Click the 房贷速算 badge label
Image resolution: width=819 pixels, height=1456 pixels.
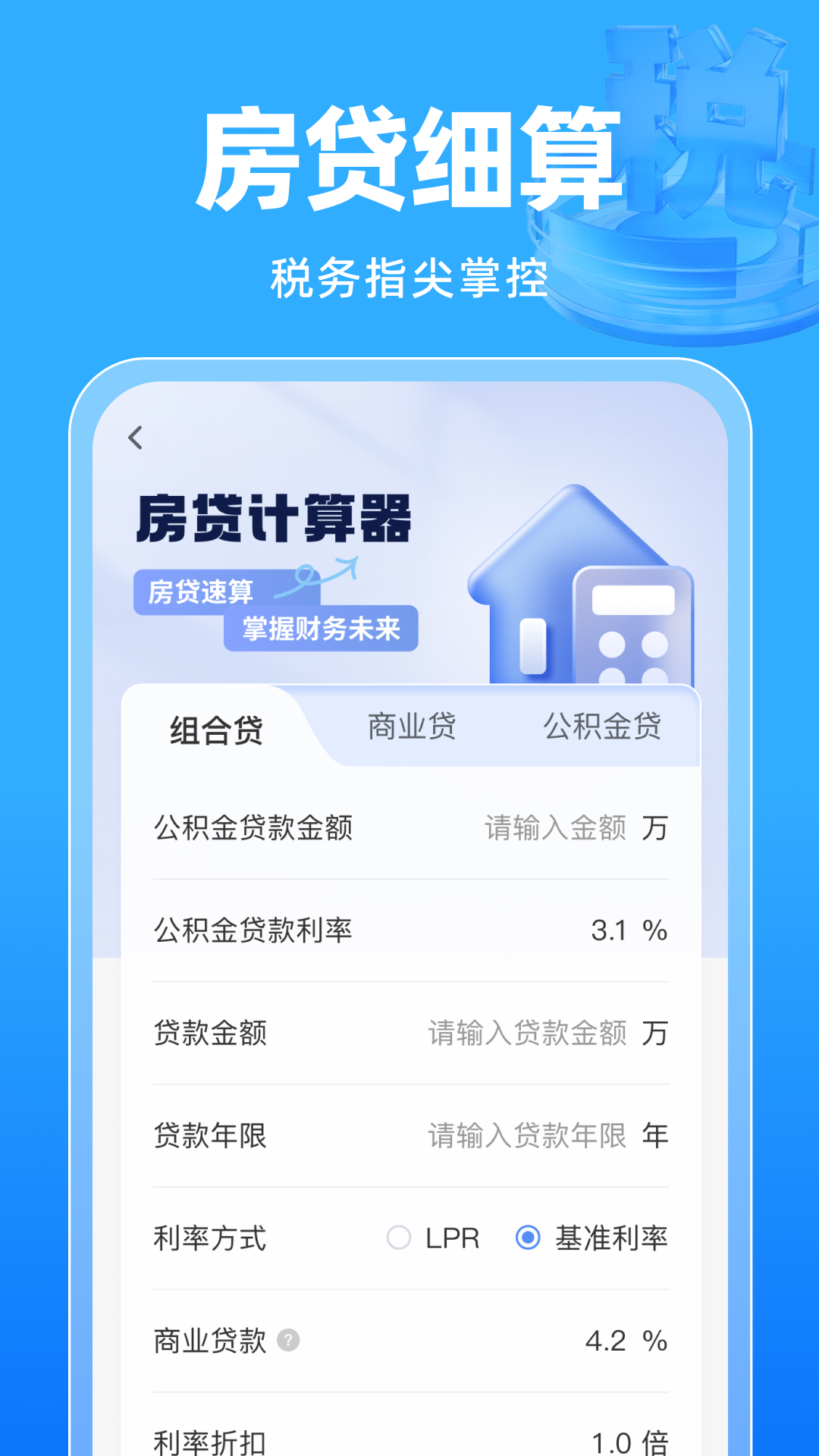point(203,593)
